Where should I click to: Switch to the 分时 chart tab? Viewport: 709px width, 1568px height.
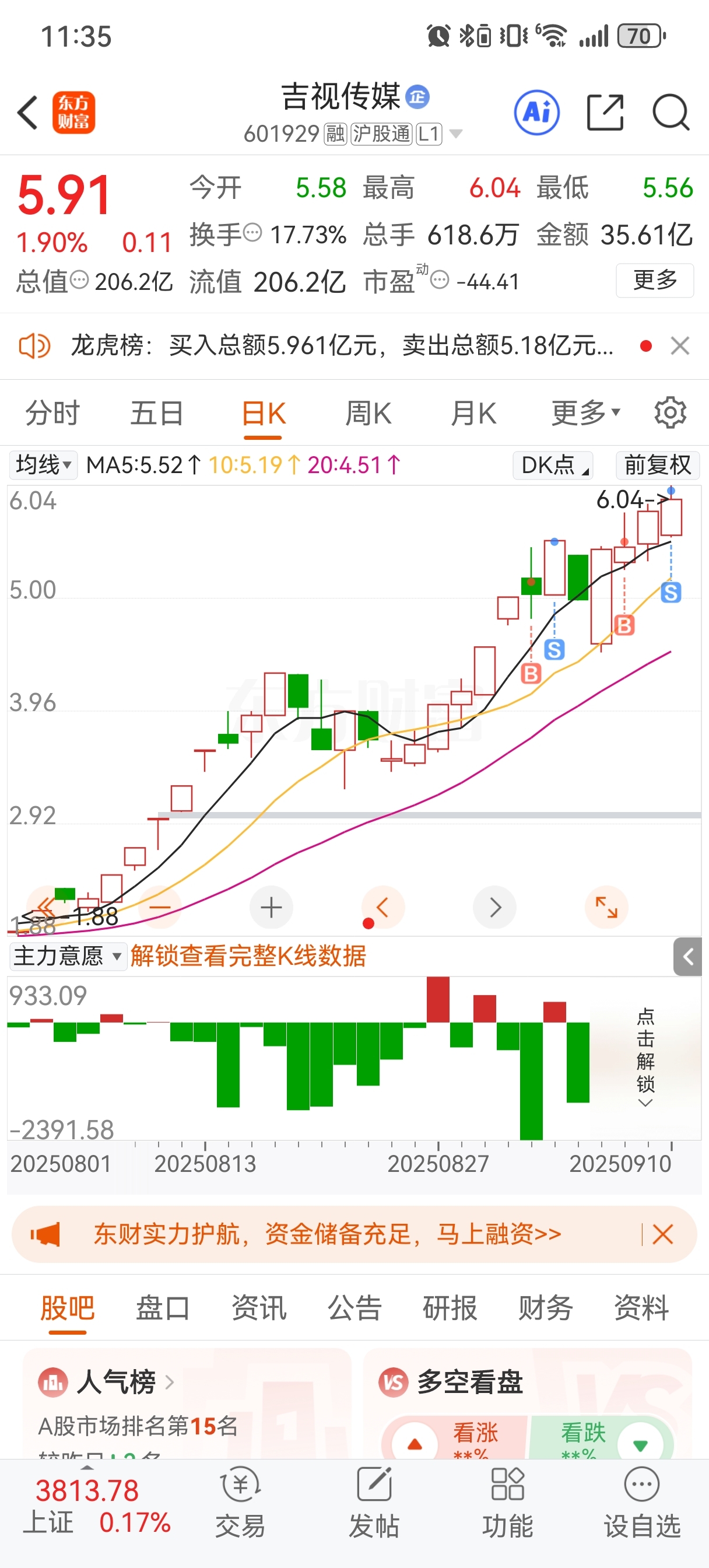point(52,414)
